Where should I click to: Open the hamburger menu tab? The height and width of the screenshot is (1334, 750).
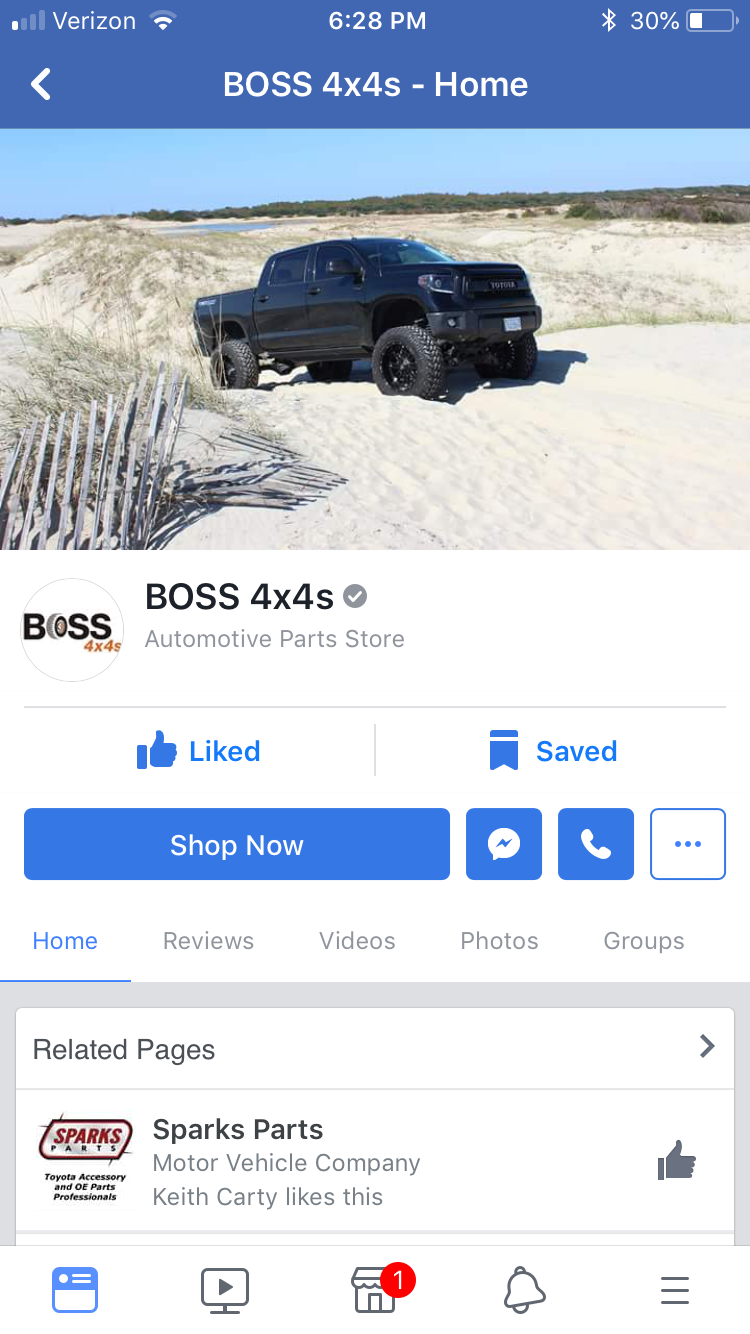(675, 1291)
